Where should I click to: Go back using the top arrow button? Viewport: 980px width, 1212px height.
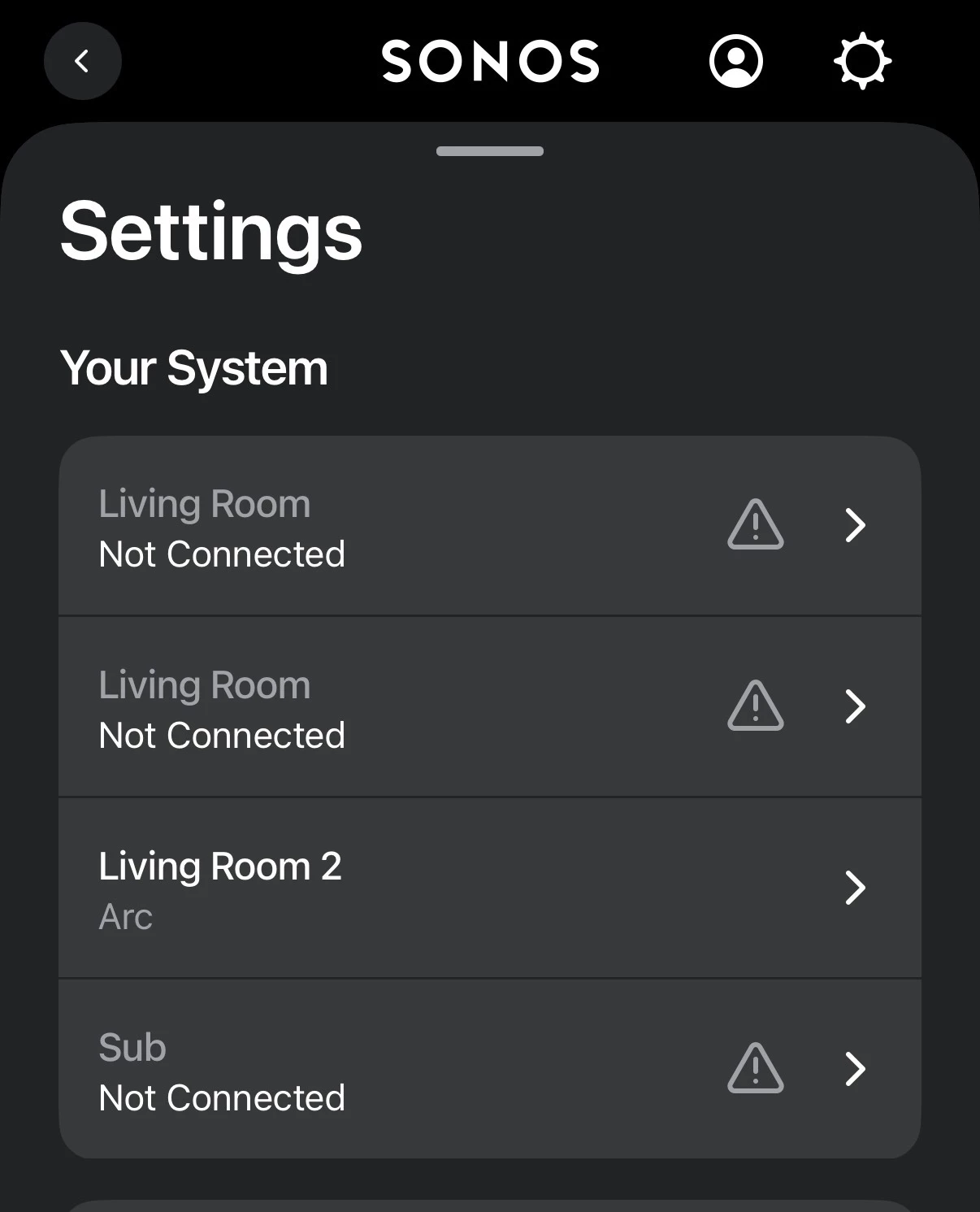point(82,61)
